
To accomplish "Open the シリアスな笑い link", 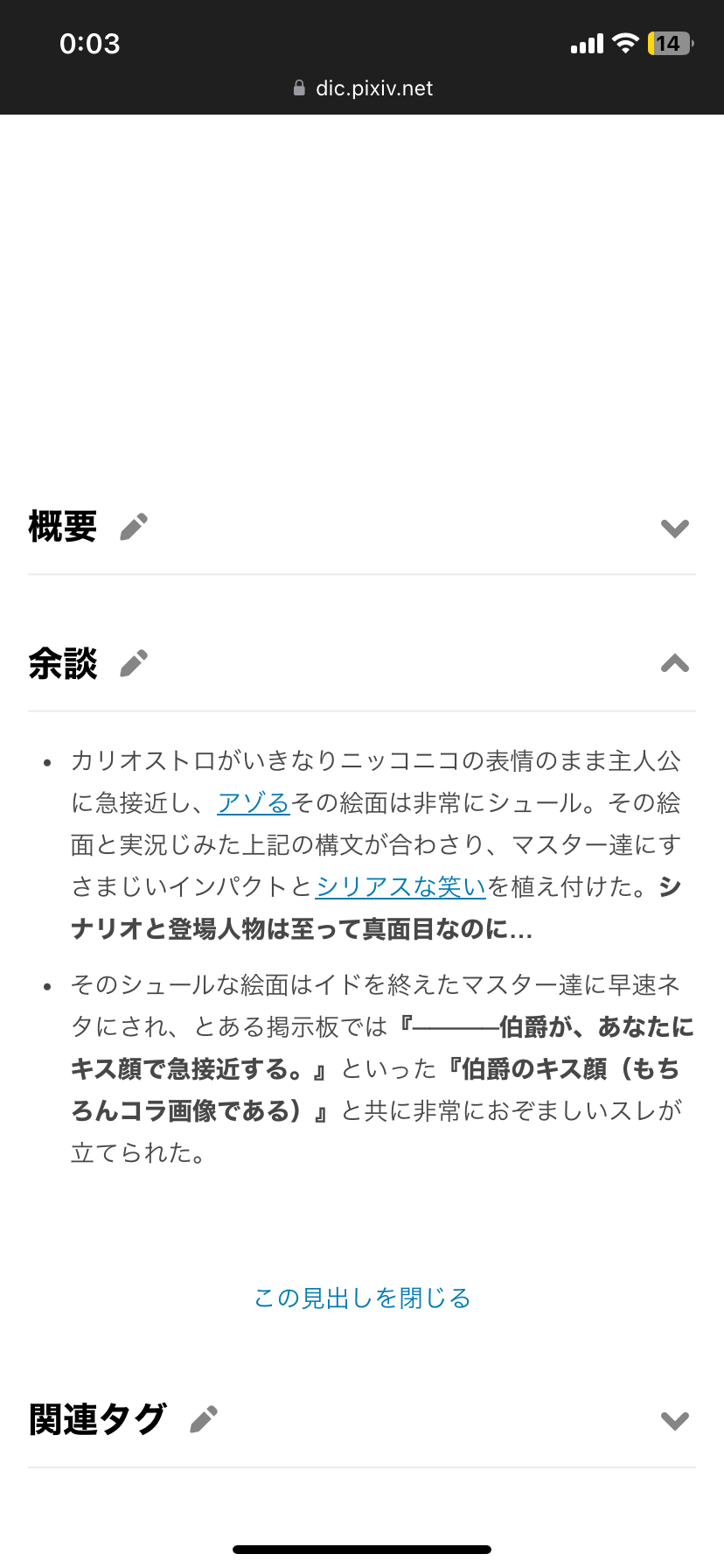I will click(400, 886).
